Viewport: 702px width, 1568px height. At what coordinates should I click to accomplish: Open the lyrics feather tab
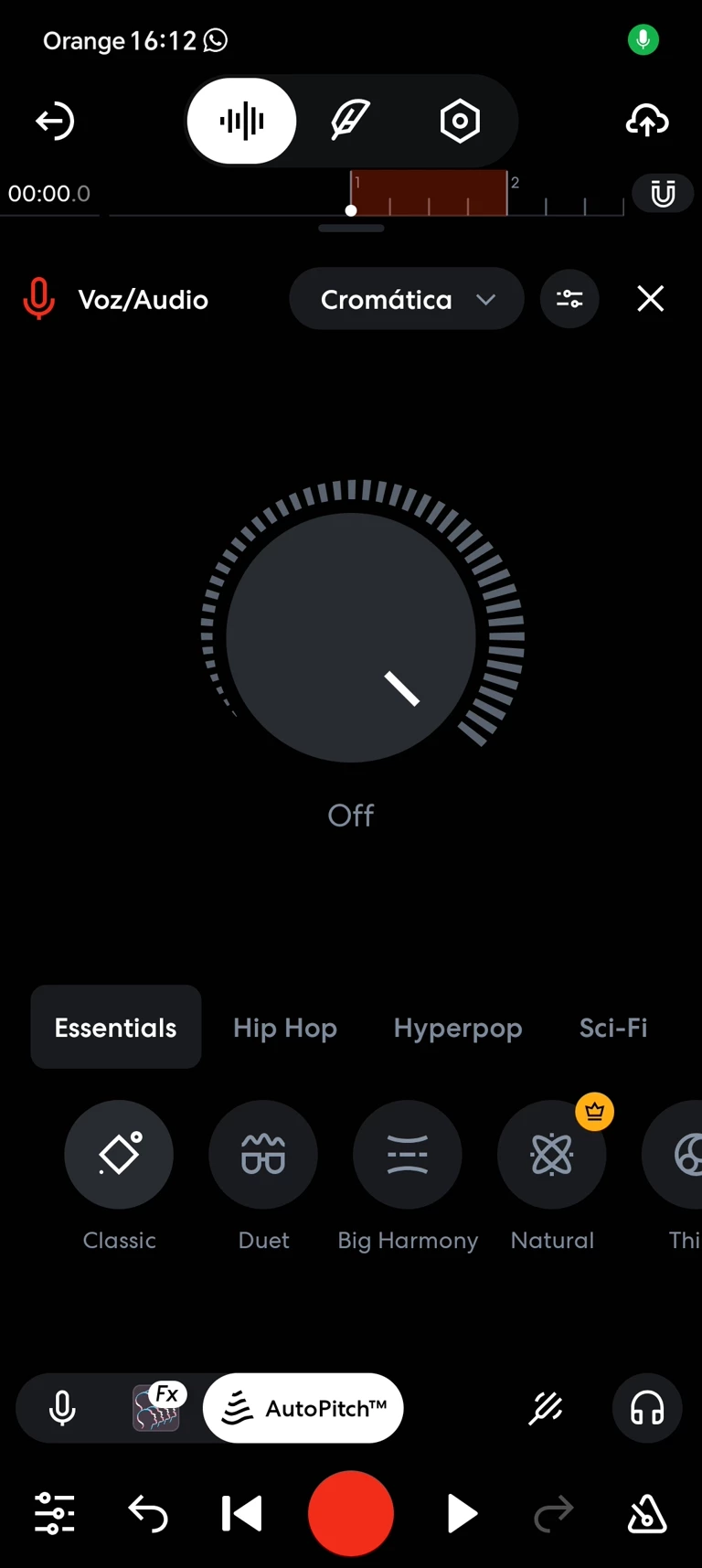[x=350, y=121]
